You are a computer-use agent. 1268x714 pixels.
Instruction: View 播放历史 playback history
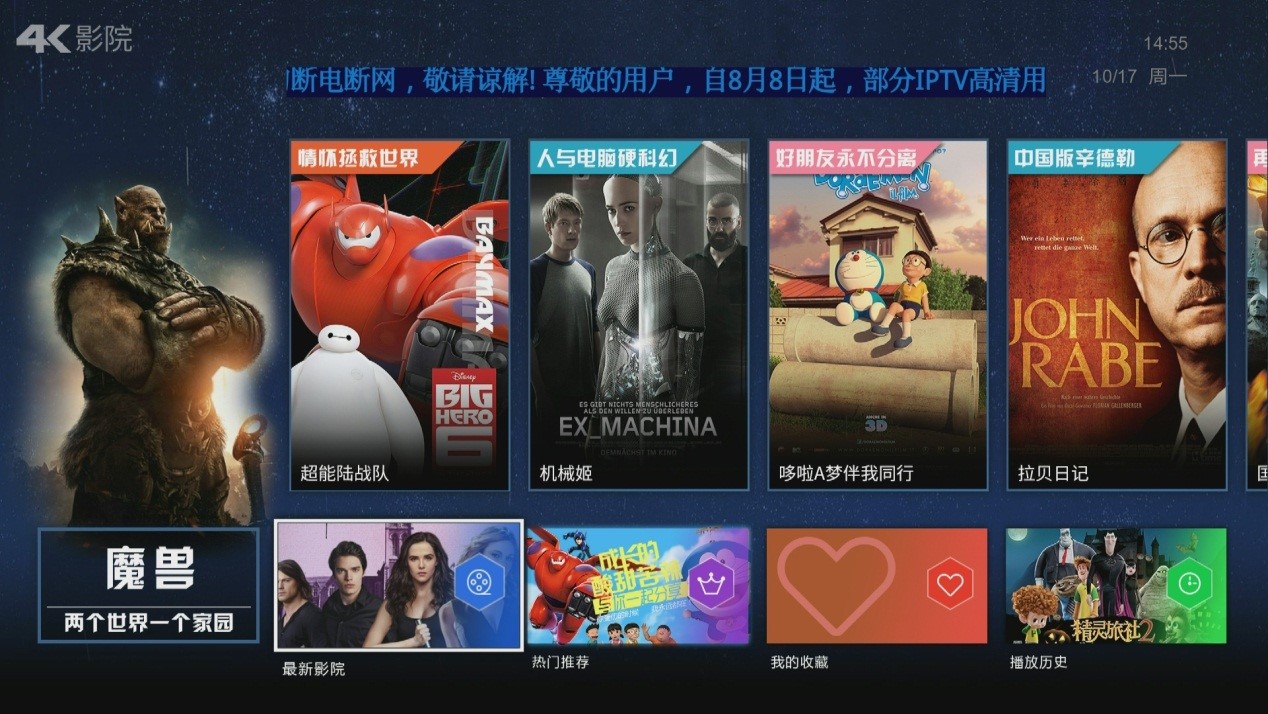coord(1115,586)
